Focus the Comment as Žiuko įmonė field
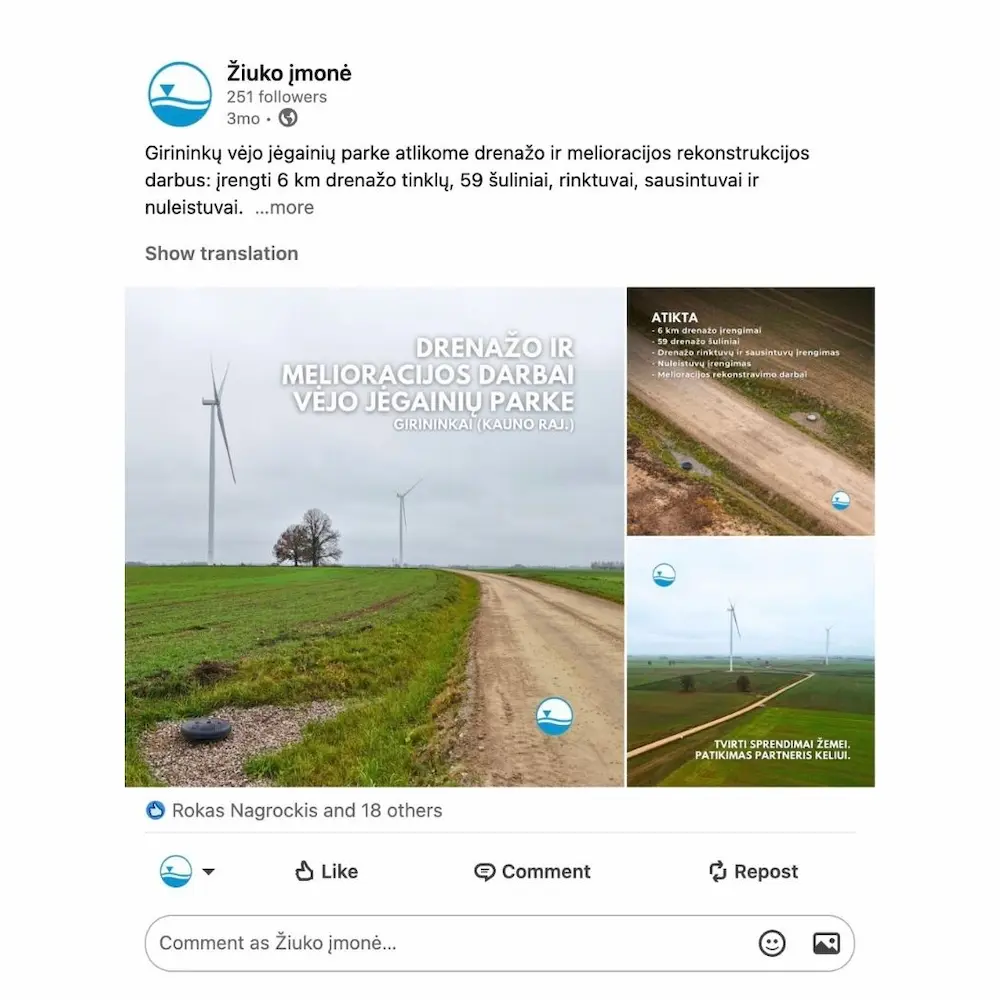The width and height of the screenshot is (1000, 1000). click(440, 943)
